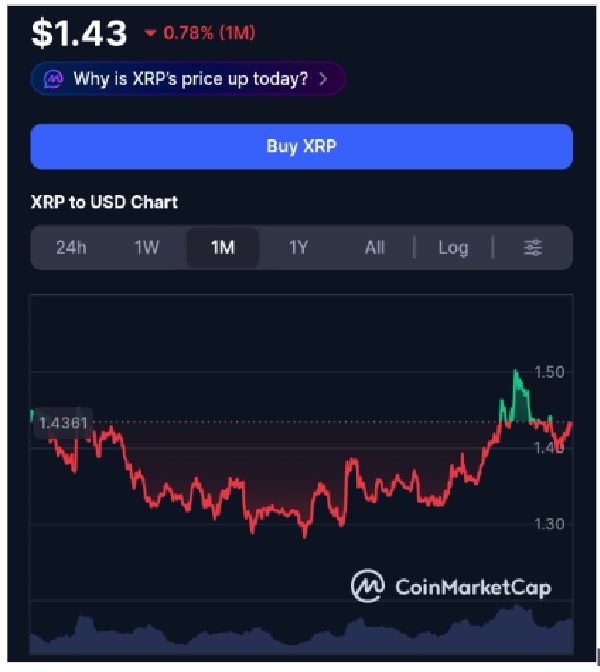Choose the 1M time range
600x672 pixels.
pyautogui.click(x=222, y=248)
